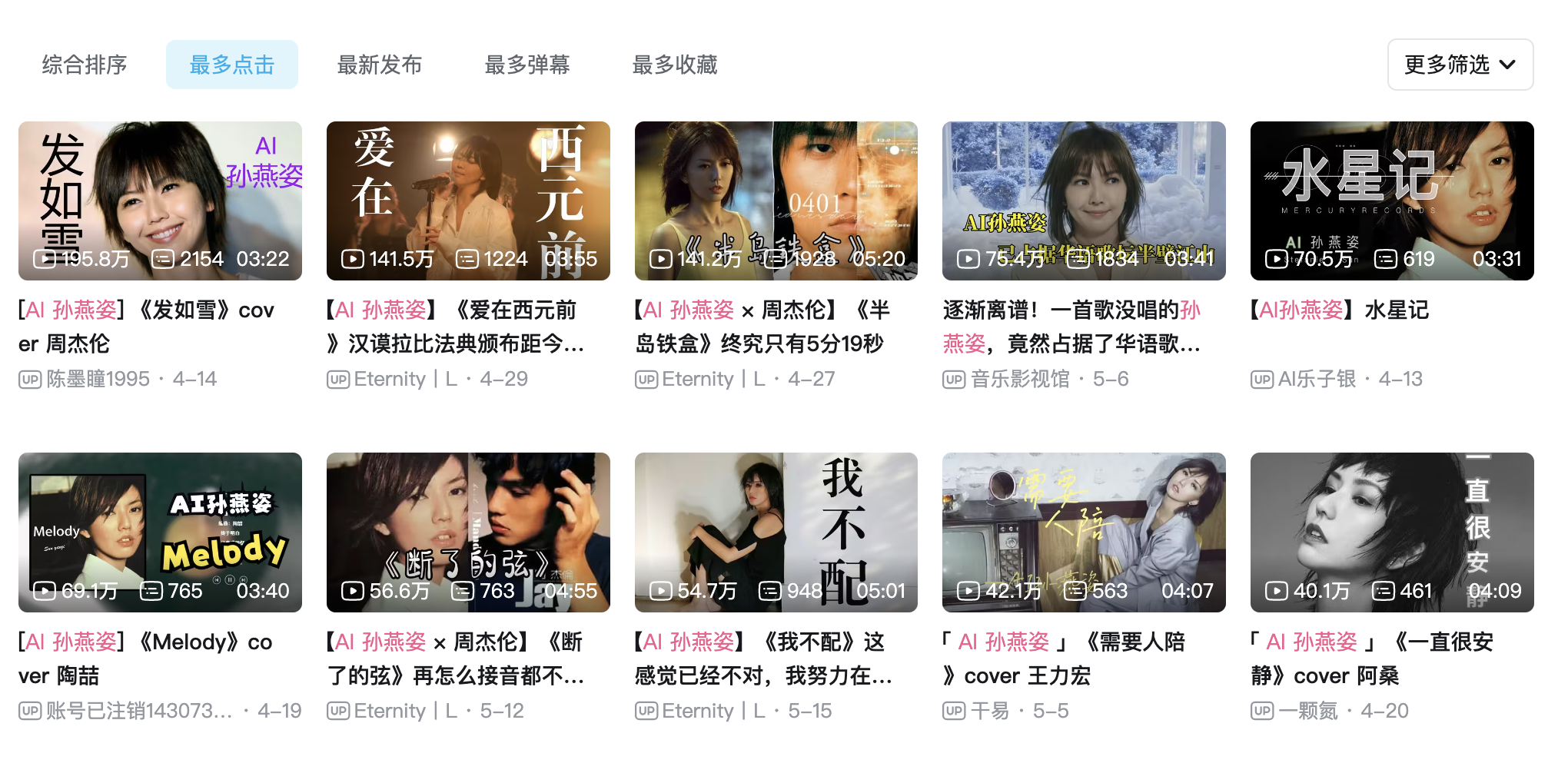
Task: Play the 《Melody》cover 陶喆 video
Action: [x=160, y=532]
